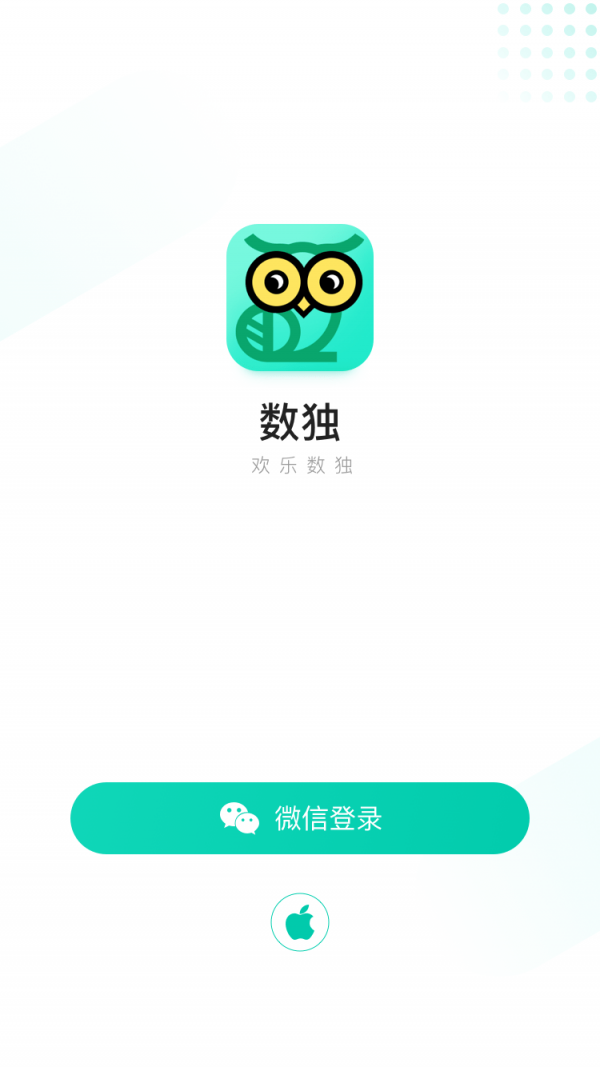Log in with the 微信登录 button

coord(300,818)
